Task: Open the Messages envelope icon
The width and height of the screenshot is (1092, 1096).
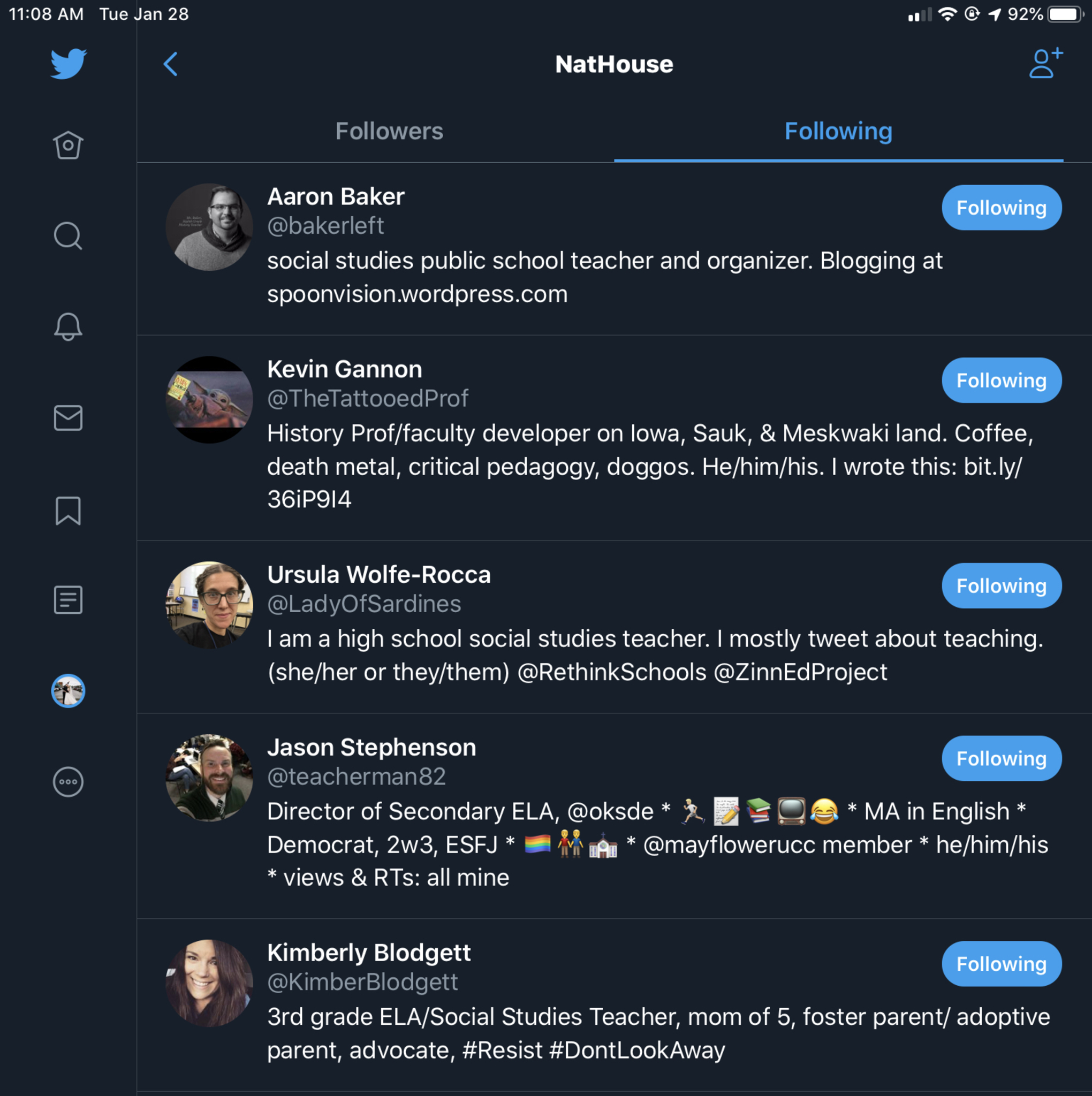Action: pos(68,418)
